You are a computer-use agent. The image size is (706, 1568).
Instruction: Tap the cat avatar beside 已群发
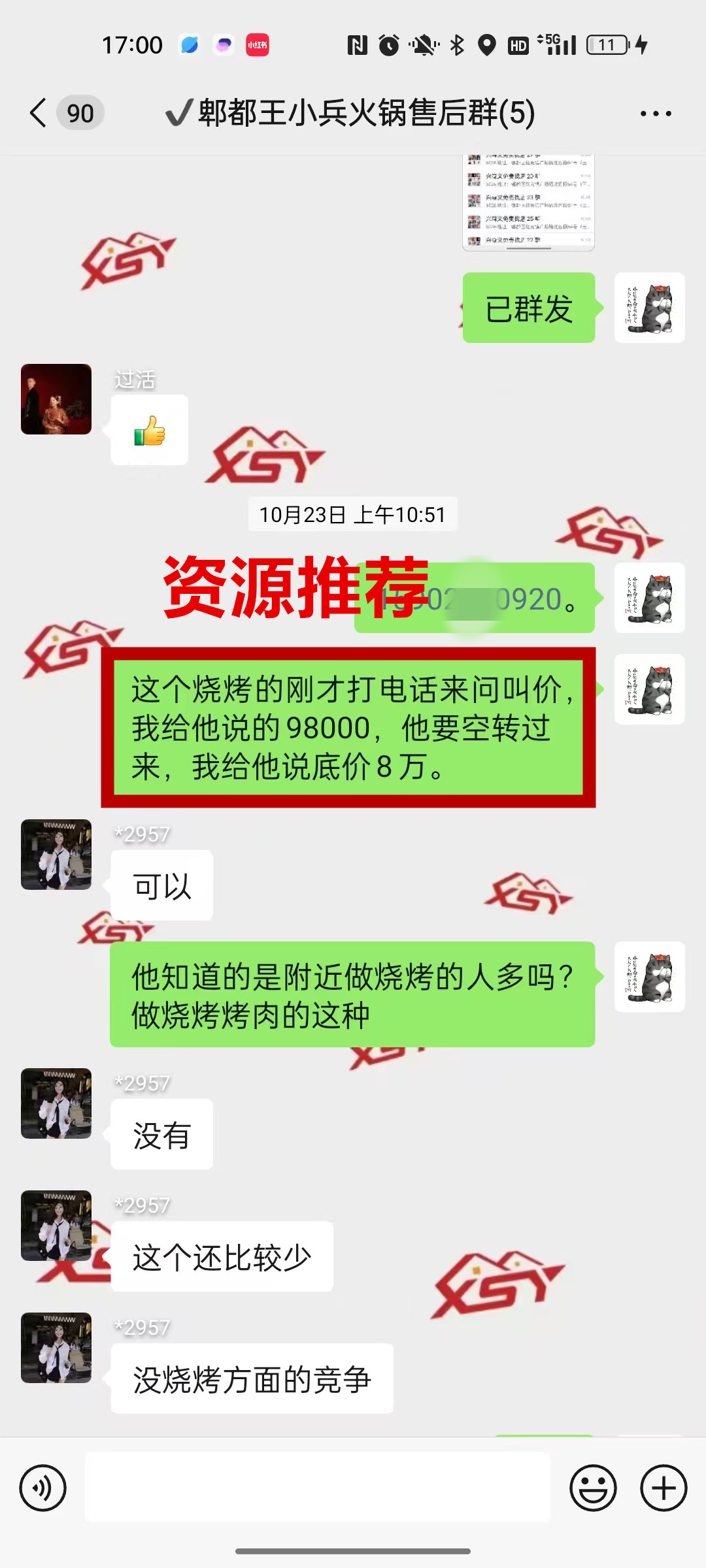[x=649, y=308]
